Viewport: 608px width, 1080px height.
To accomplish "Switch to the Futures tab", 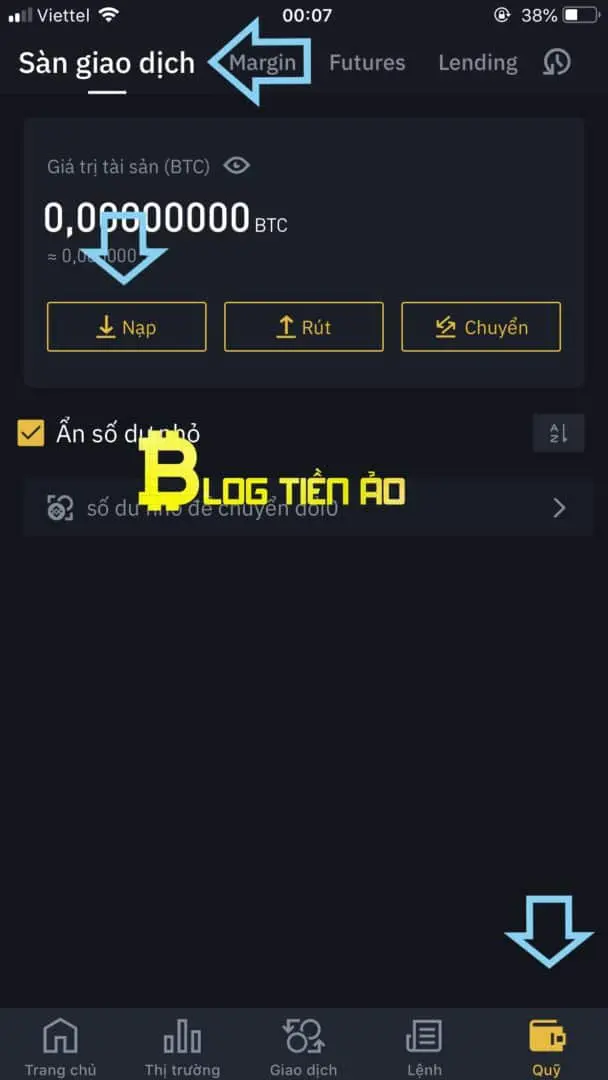I will [x=367, y=63].
